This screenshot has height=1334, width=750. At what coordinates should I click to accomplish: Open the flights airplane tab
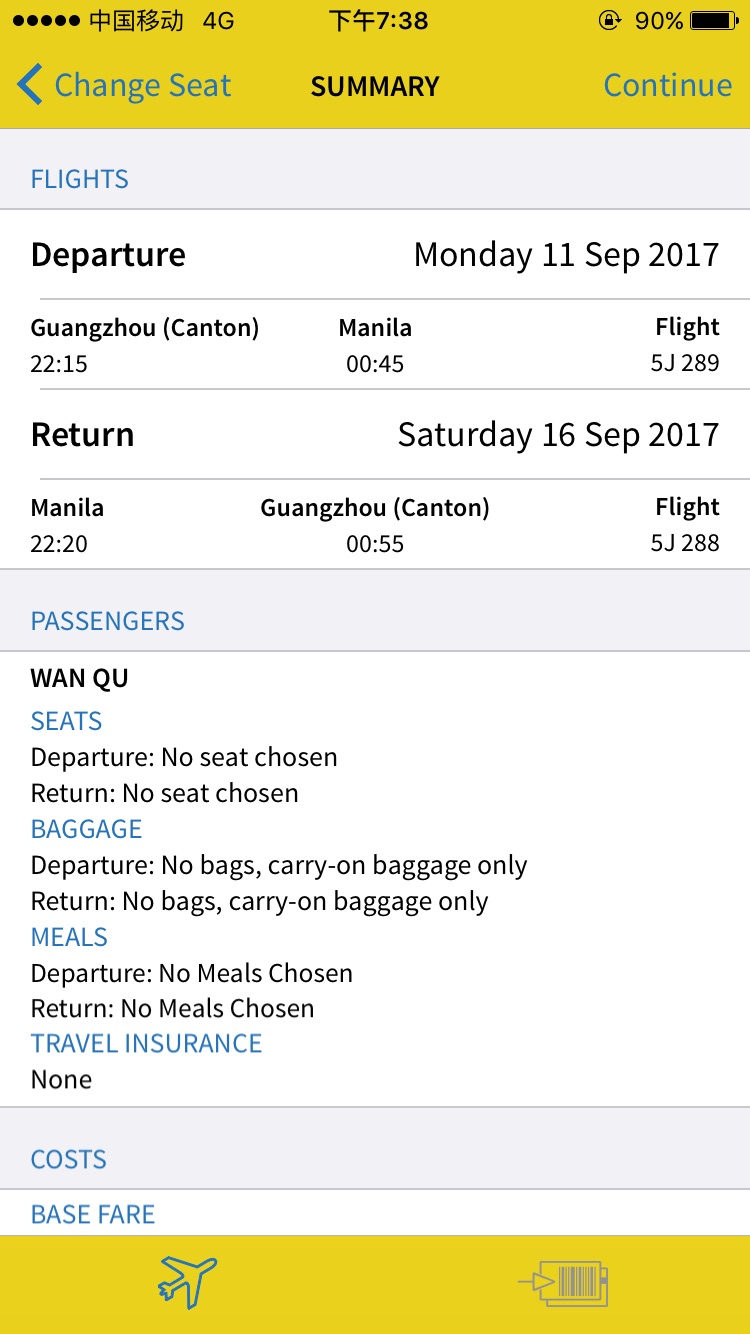point(187,1283)
